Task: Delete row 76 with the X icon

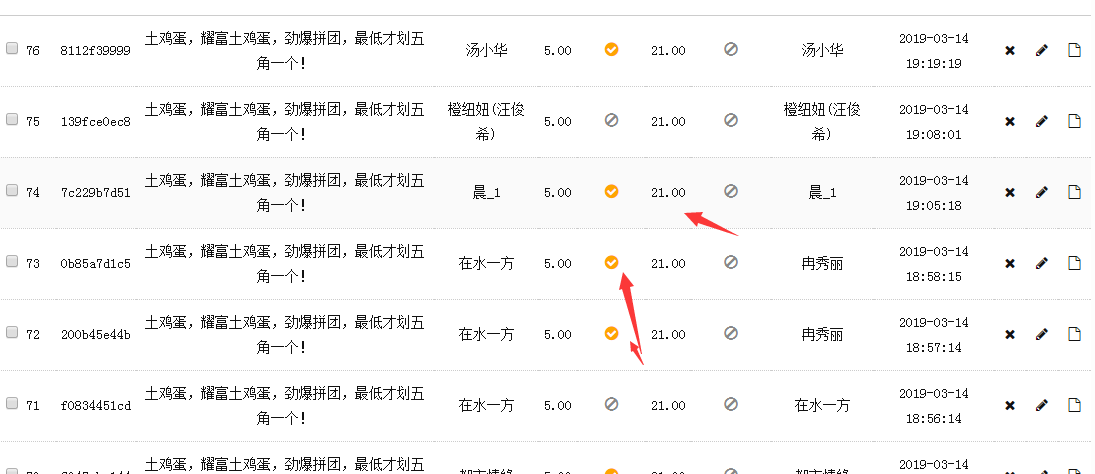Action: click(x=1010, y=50)
